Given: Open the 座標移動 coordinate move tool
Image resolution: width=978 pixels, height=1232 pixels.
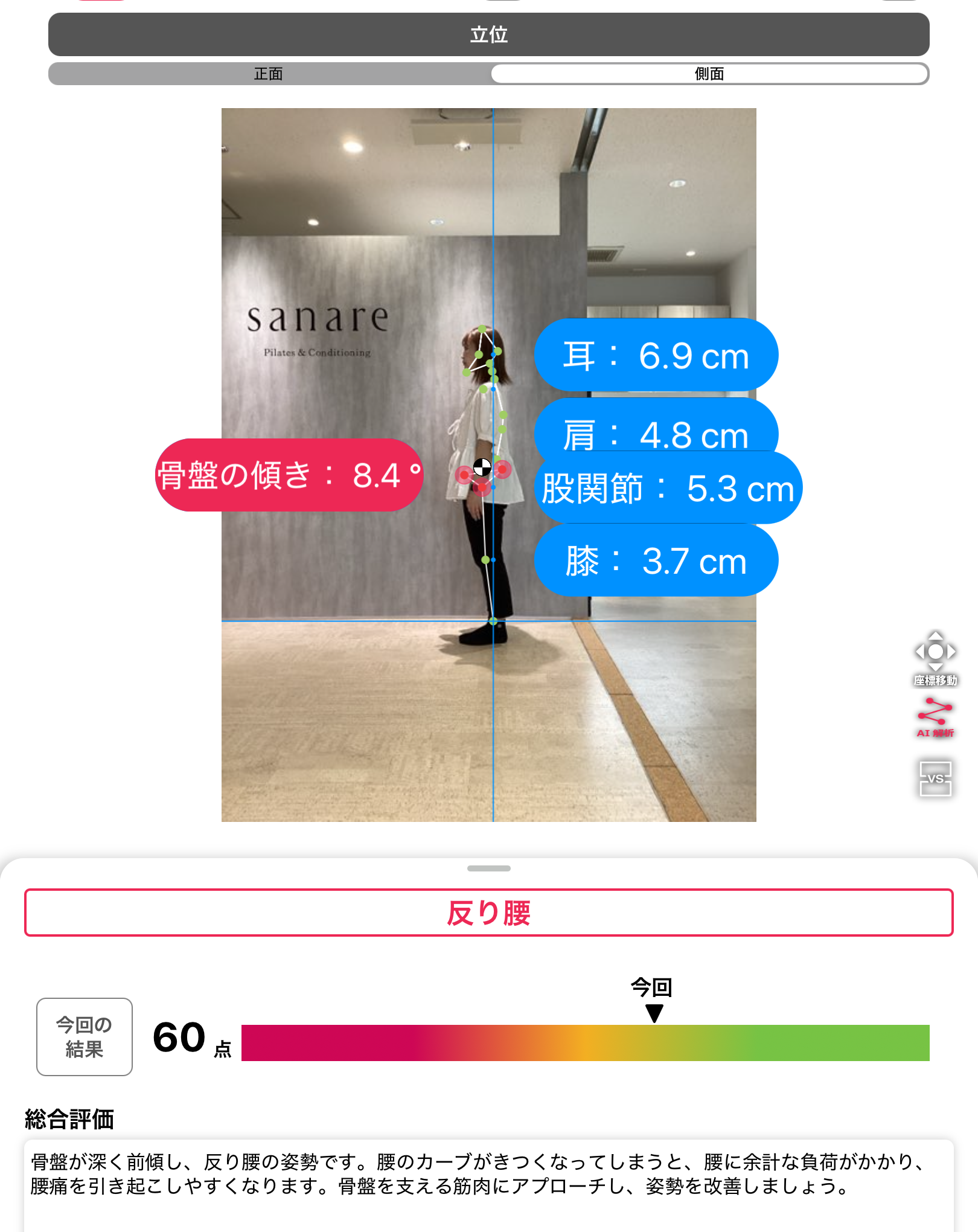Looking at the screenshot, I should [935, 658].
